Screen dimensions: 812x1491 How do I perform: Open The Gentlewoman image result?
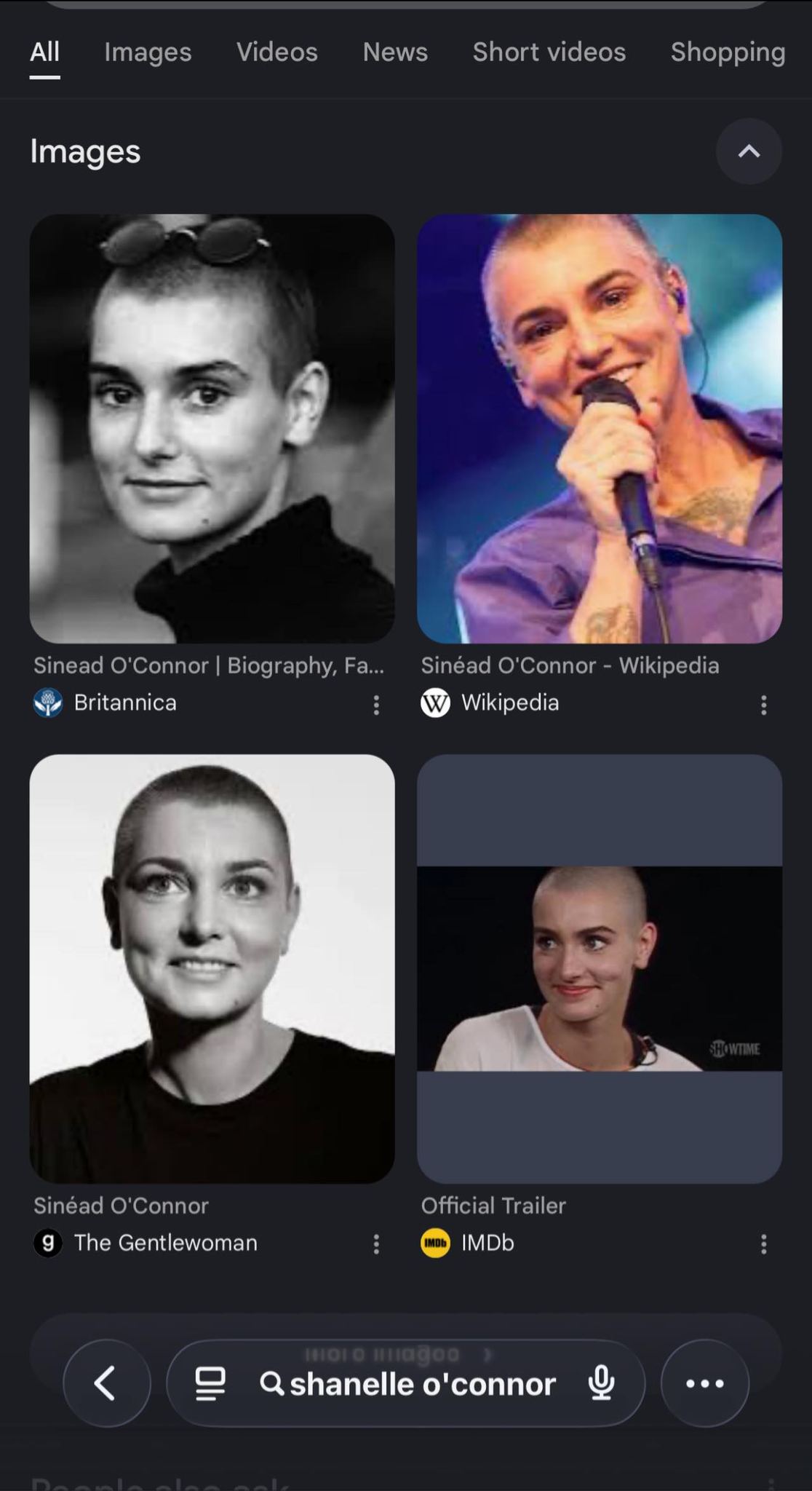pos(212,968)
